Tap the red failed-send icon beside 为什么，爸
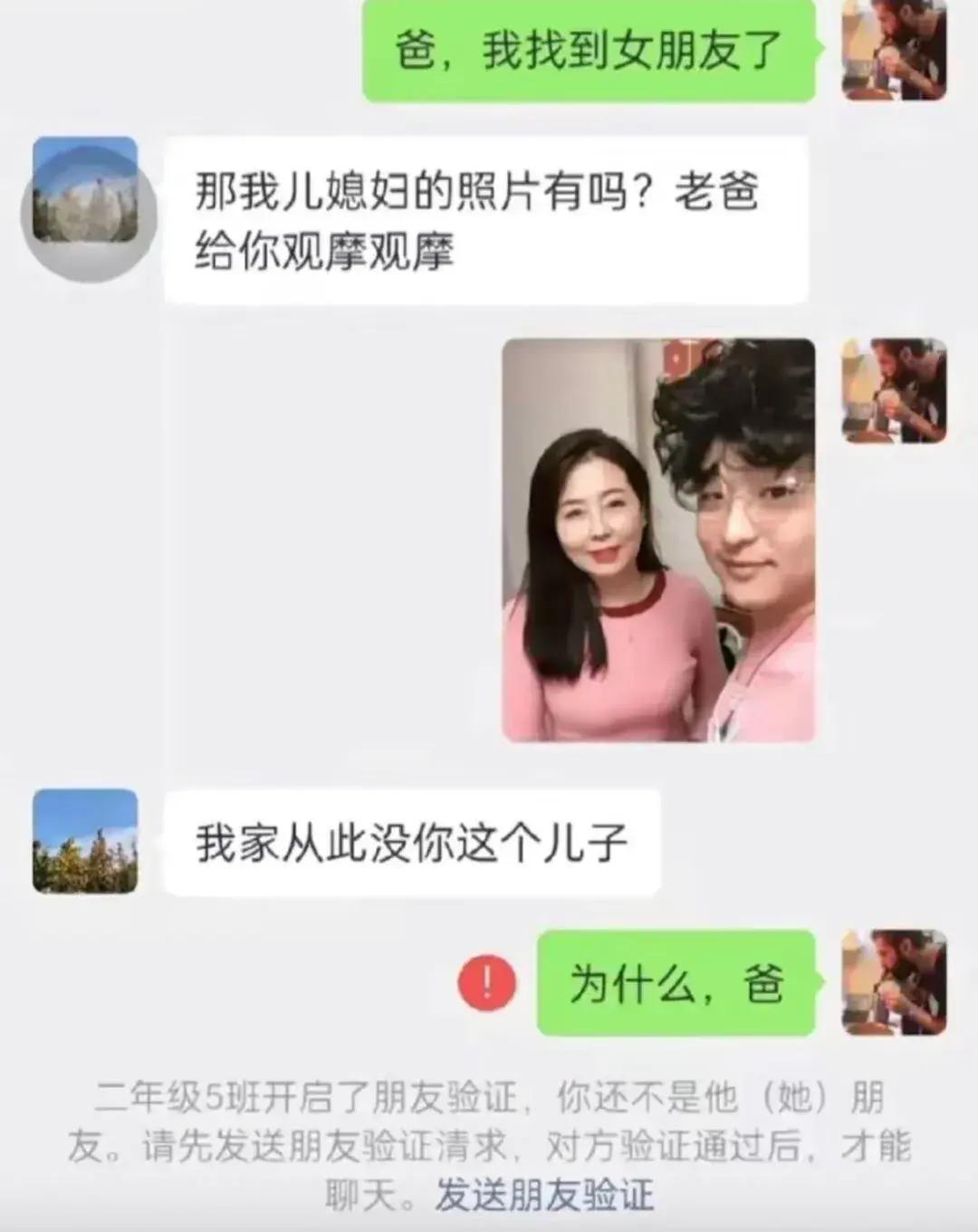 coord(486,982)
